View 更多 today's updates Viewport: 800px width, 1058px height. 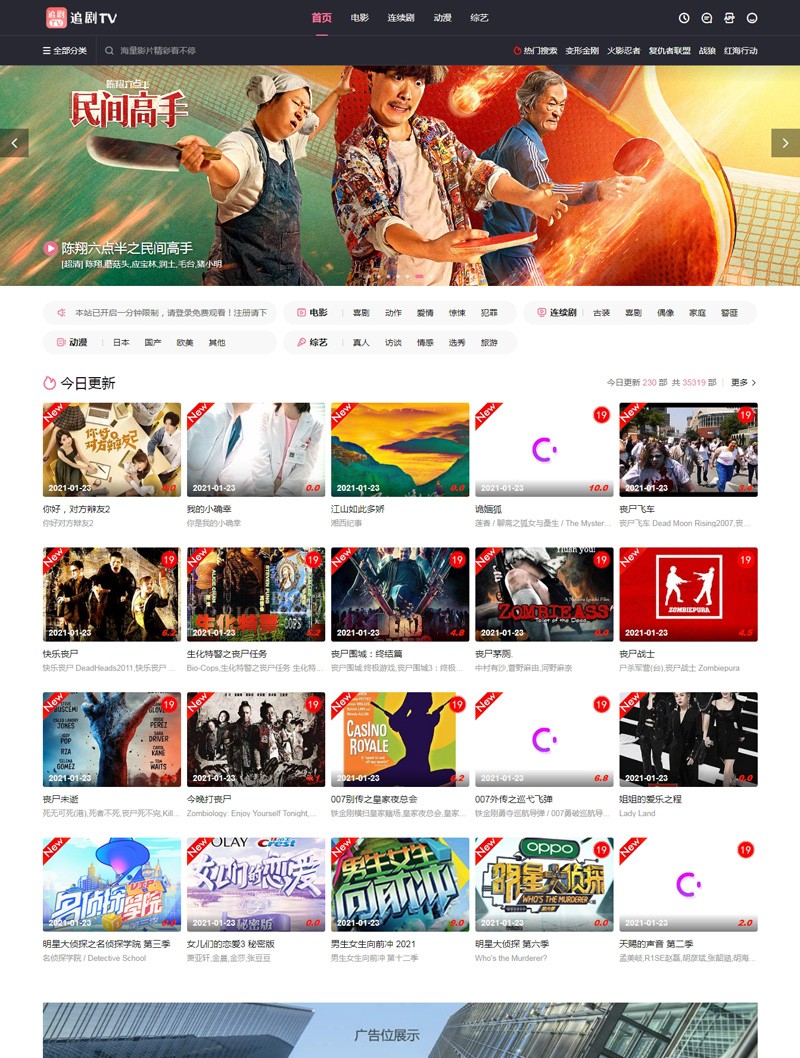[743, 383]
